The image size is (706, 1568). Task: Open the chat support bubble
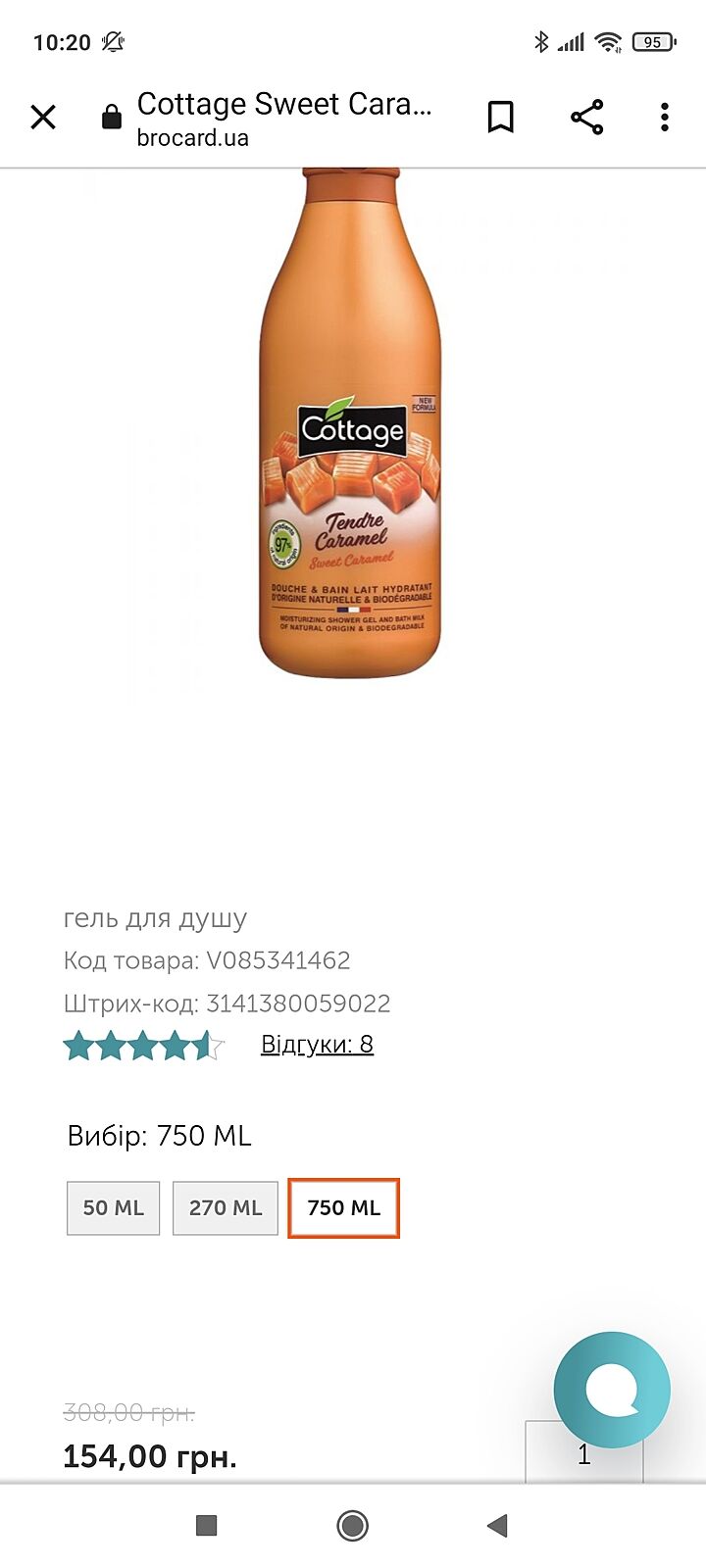(612, 1389)
